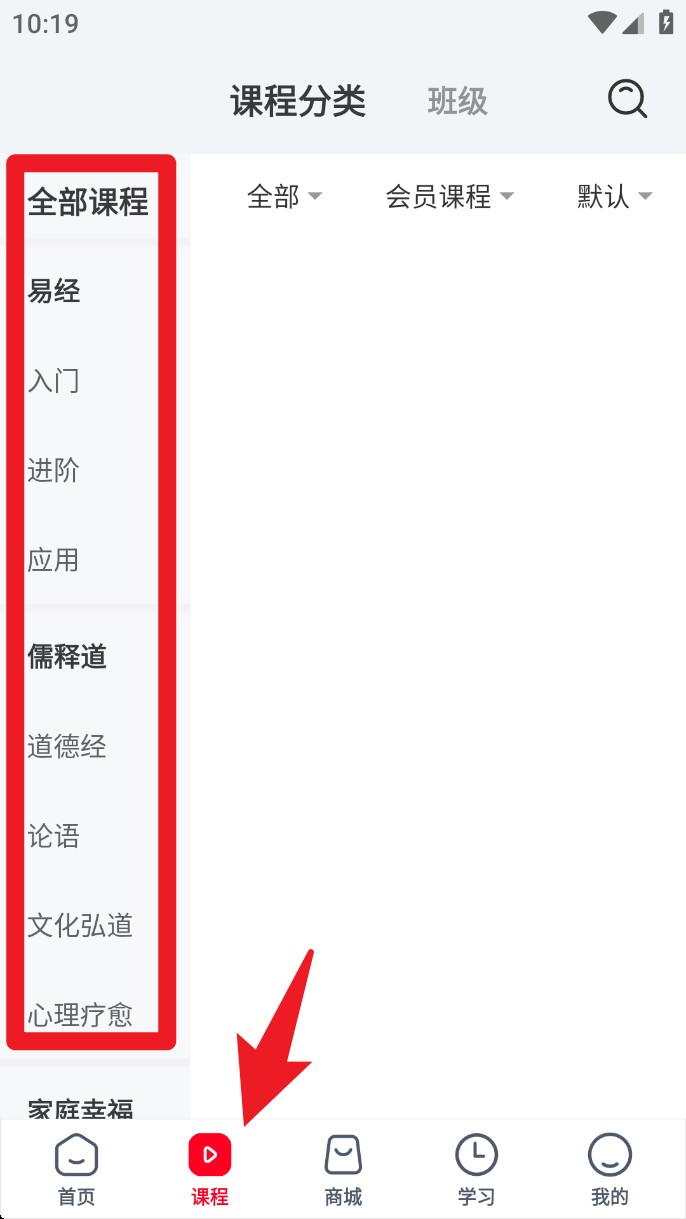Switch to the 班级 tab

coord(457,102)
